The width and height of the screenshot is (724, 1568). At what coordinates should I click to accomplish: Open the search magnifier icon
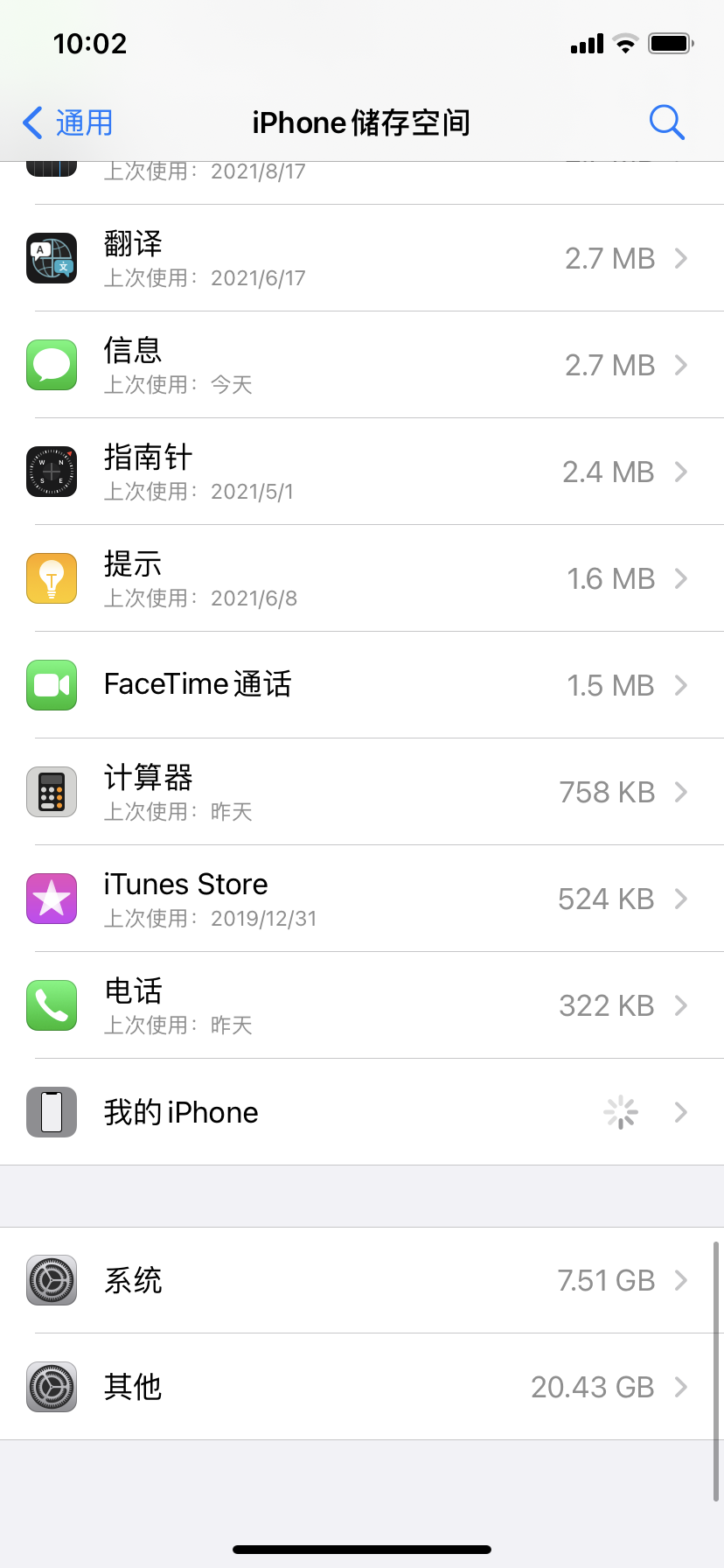coord(666,122)
